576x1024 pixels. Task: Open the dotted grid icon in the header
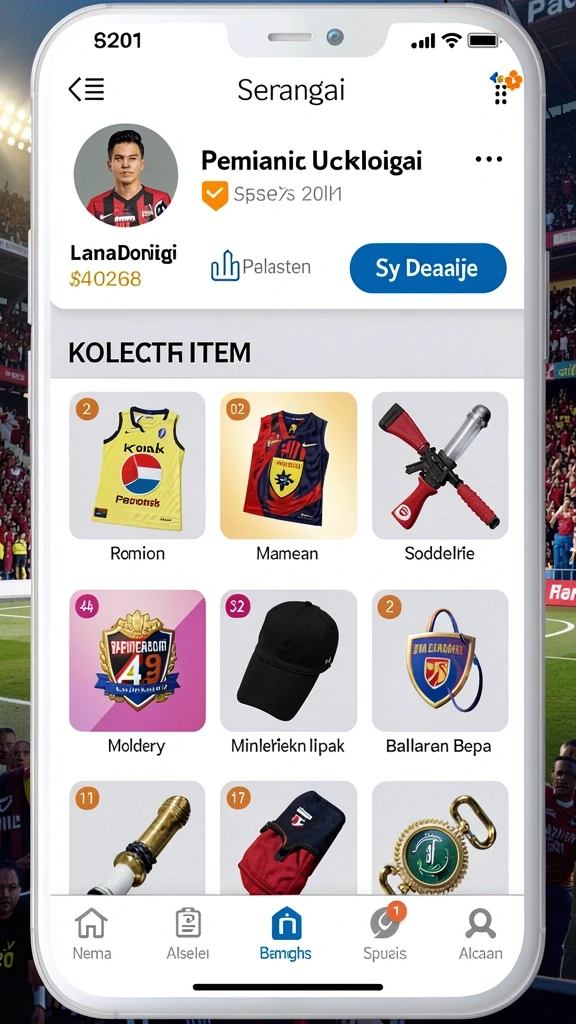[x=505, y=88]
